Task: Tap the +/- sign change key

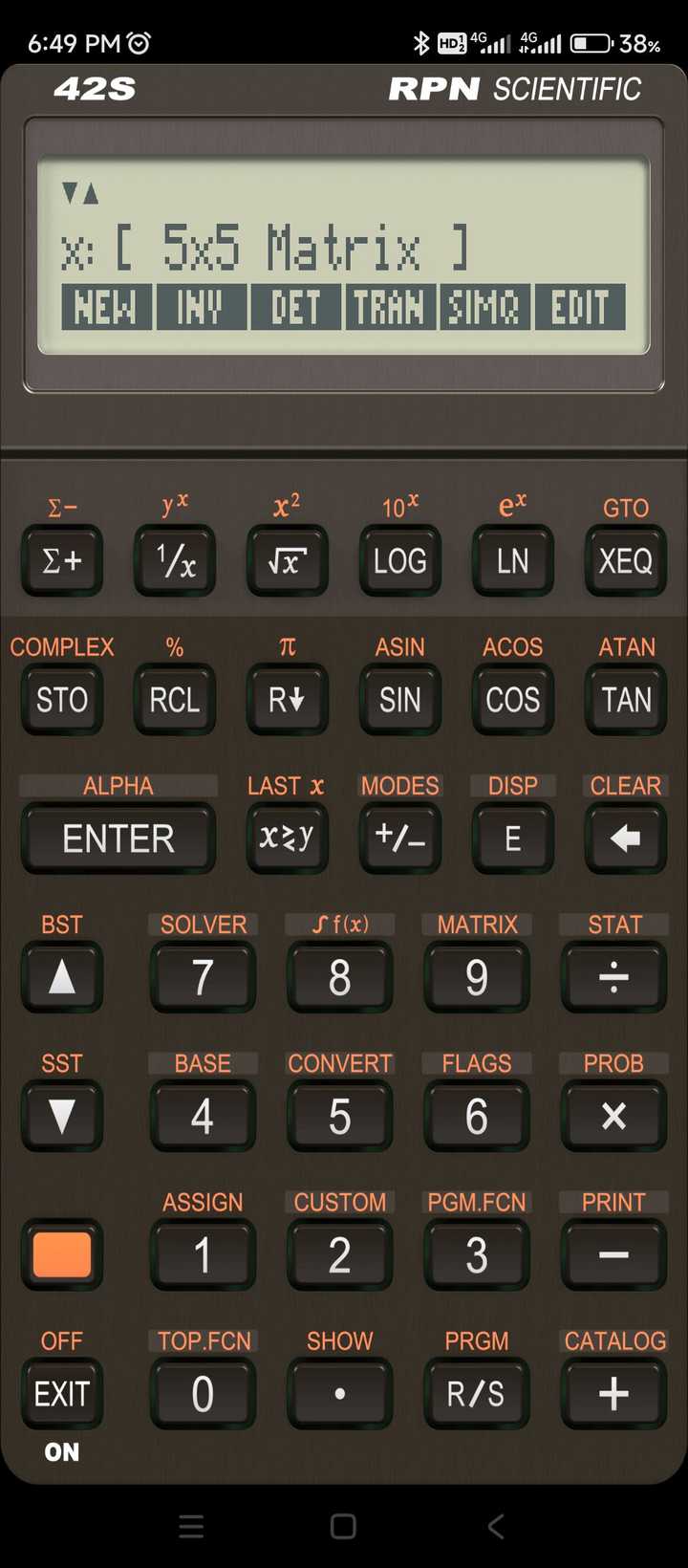Action: 399,838
